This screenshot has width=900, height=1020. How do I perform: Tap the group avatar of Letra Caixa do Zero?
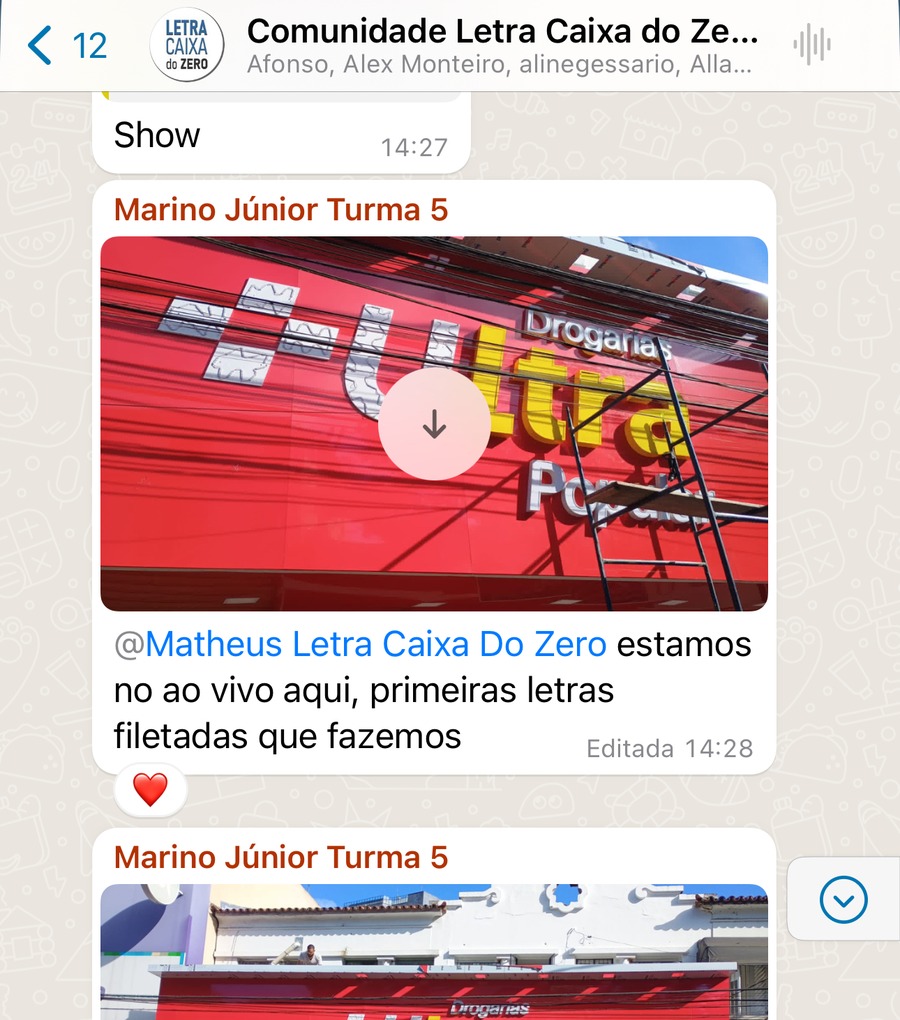tap(186, 45)
